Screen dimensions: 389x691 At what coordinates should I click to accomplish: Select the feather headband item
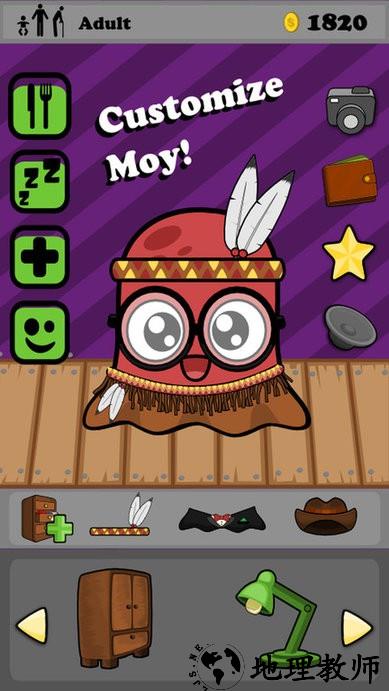pos(121,515)
